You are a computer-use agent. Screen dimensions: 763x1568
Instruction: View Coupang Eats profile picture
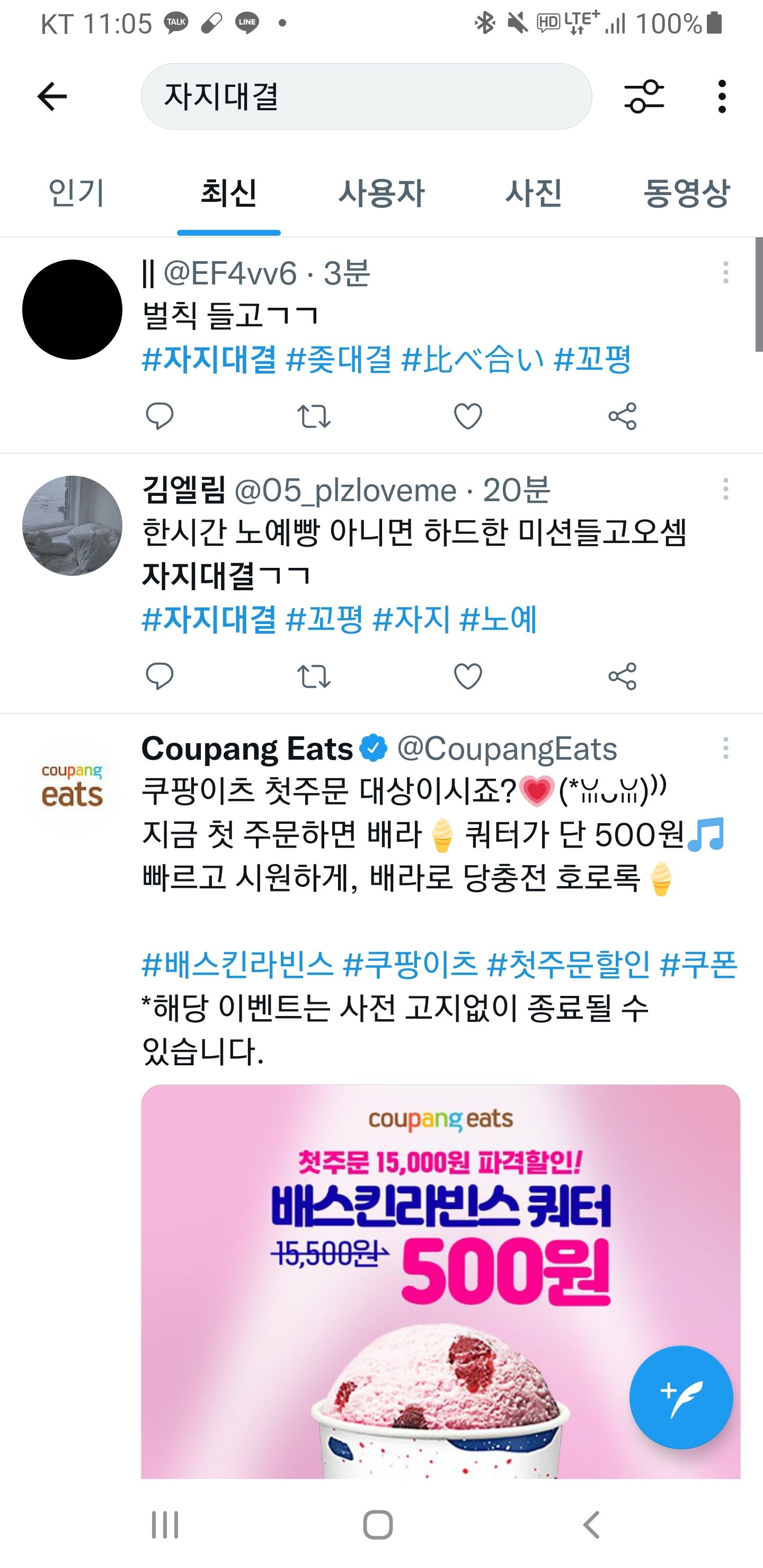coord(72,785)
